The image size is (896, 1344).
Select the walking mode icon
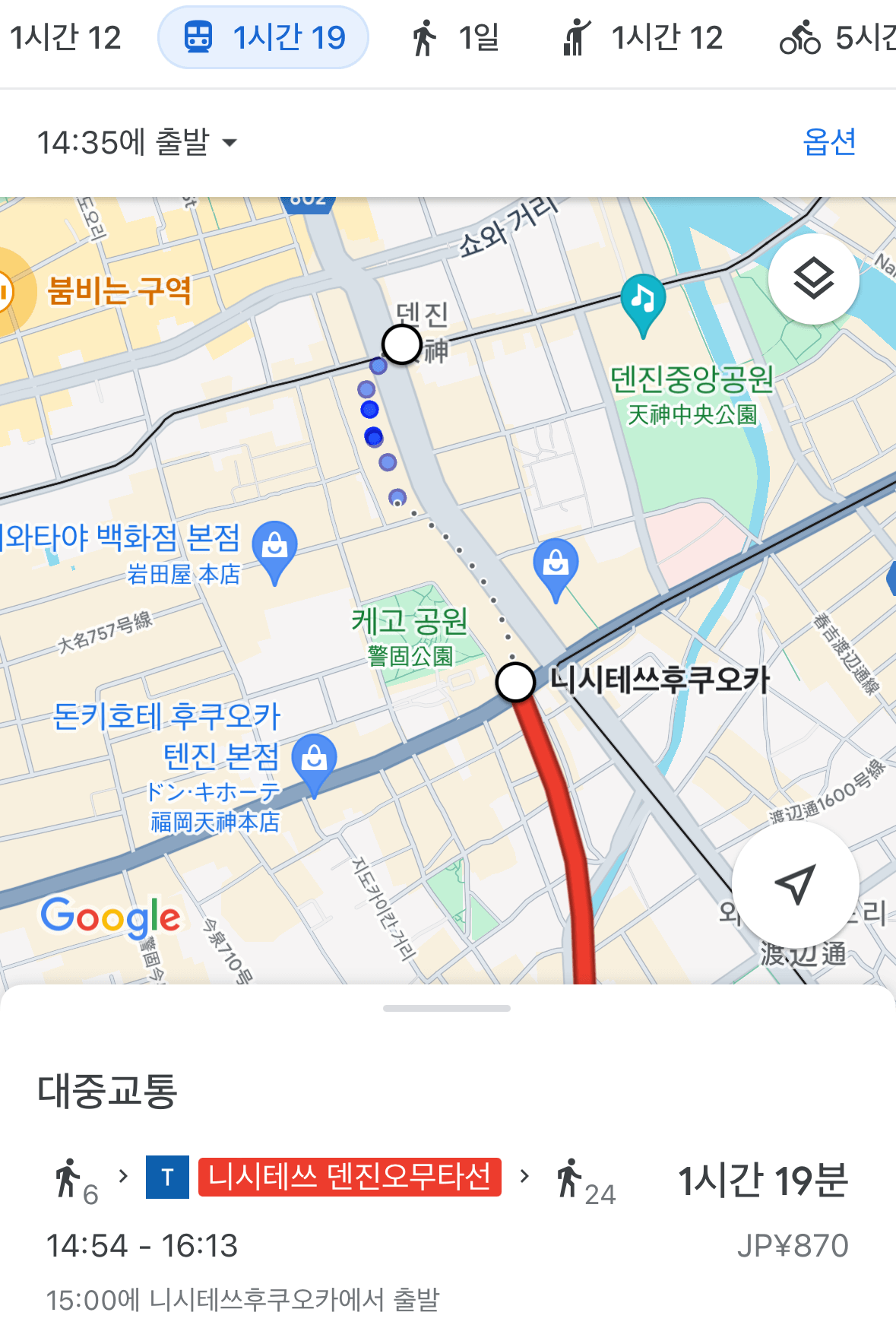click(426, 36)
